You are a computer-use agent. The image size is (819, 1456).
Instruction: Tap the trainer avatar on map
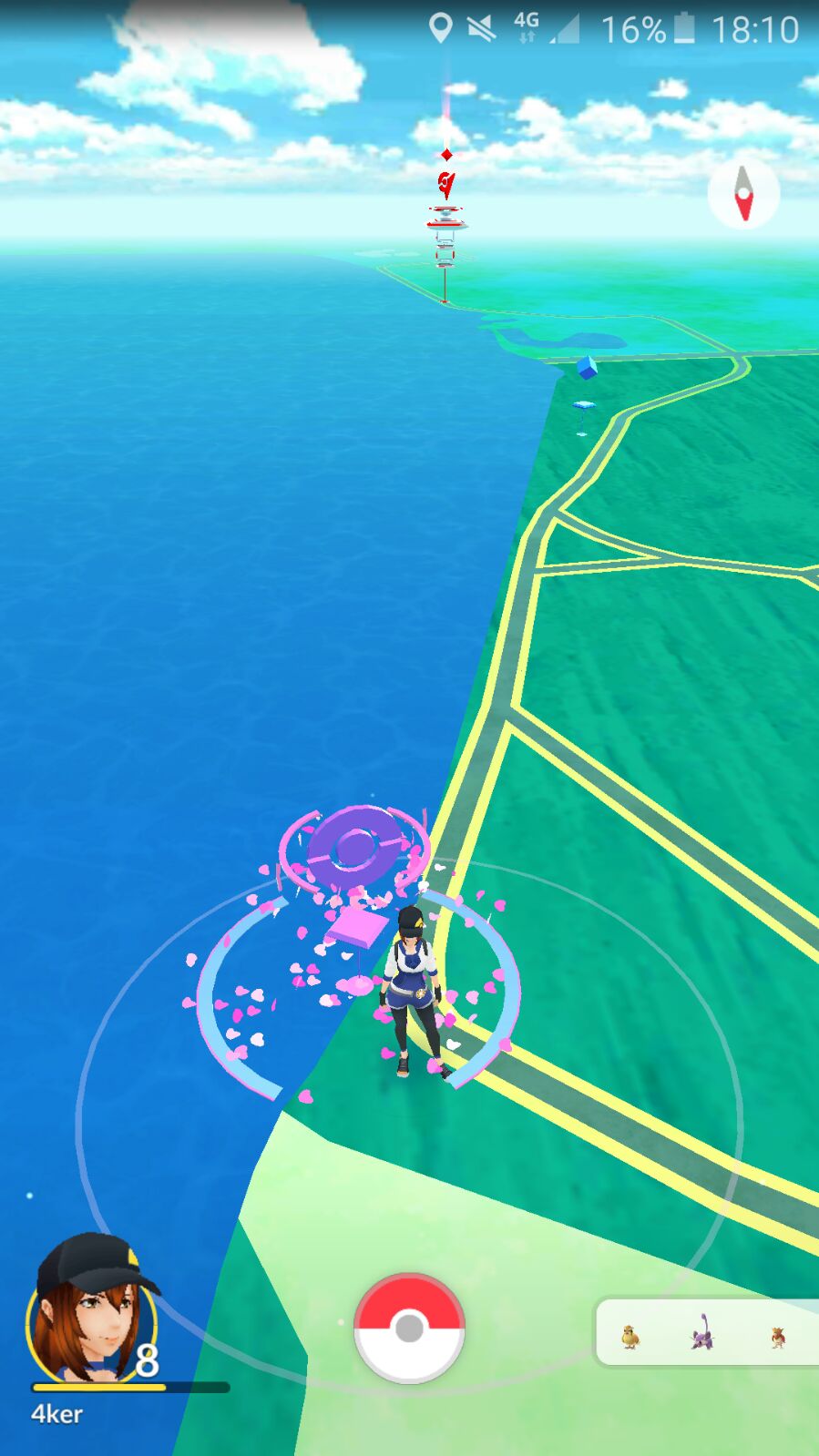pos(413,990)
